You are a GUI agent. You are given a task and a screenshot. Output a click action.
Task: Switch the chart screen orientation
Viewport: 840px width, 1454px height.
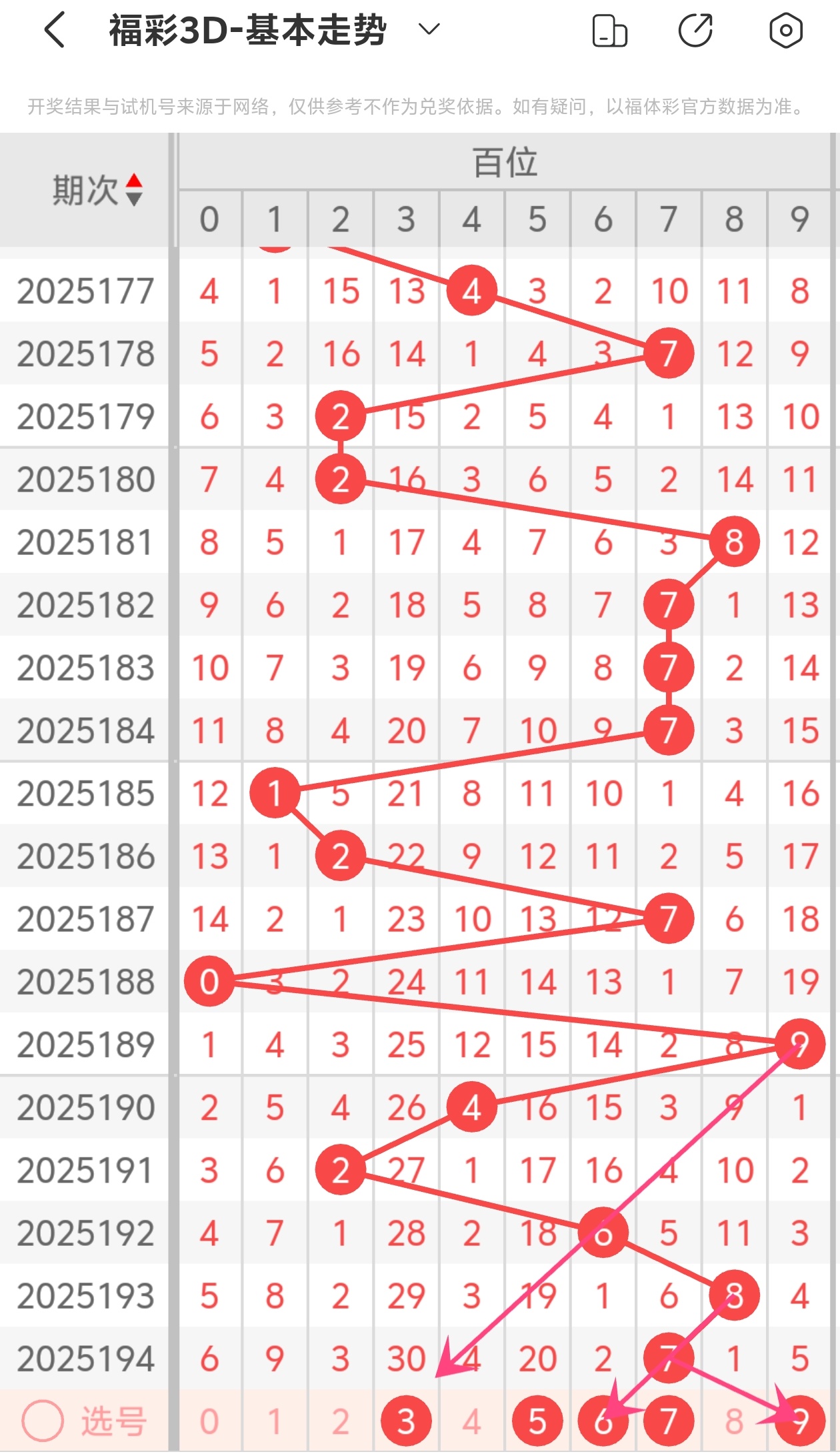[609, 31]
